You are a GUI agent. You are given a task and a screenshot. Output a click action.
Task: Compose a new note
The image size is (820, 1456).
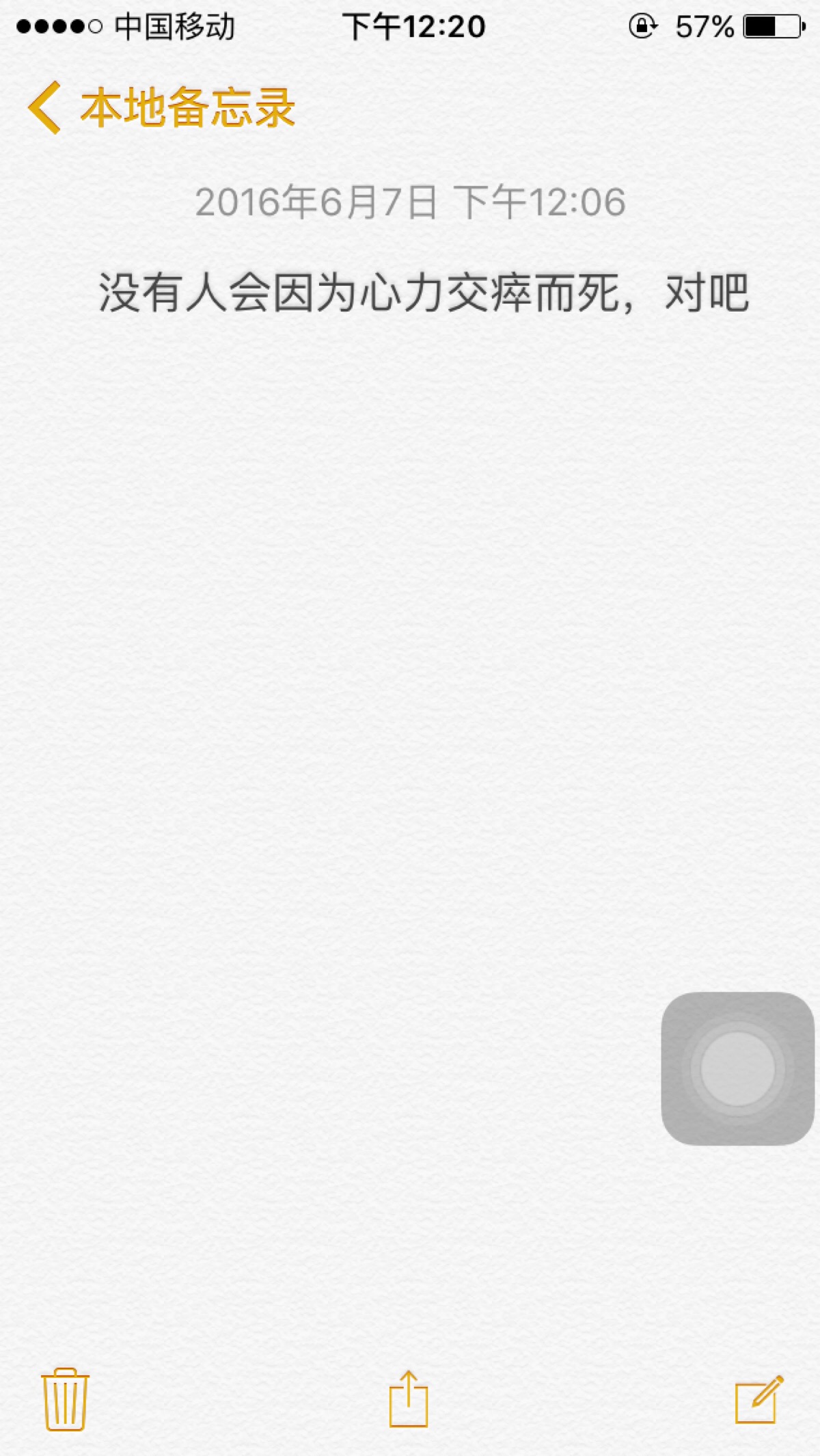coord(758,1399)
